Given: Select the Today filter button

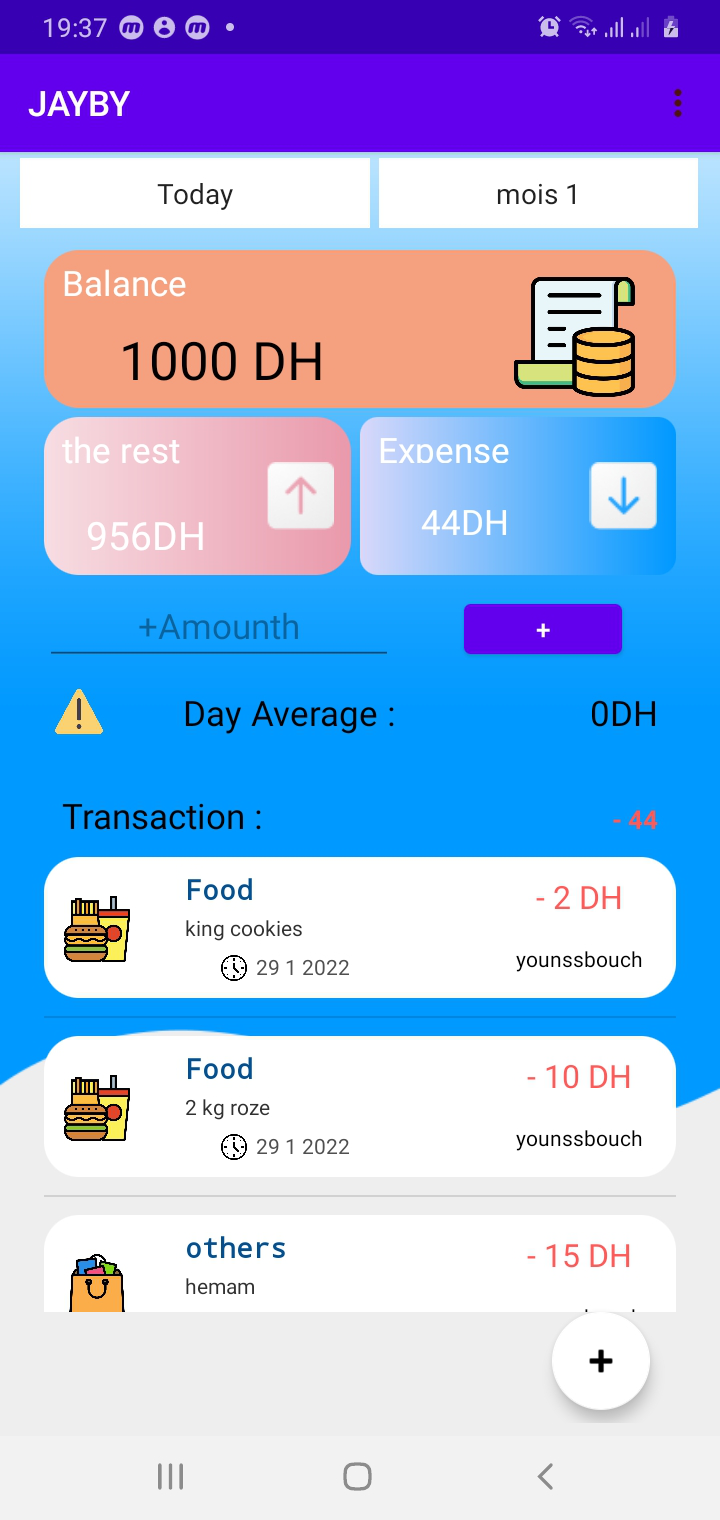Looking at the screenshot, I should click(x=195, y=194).
